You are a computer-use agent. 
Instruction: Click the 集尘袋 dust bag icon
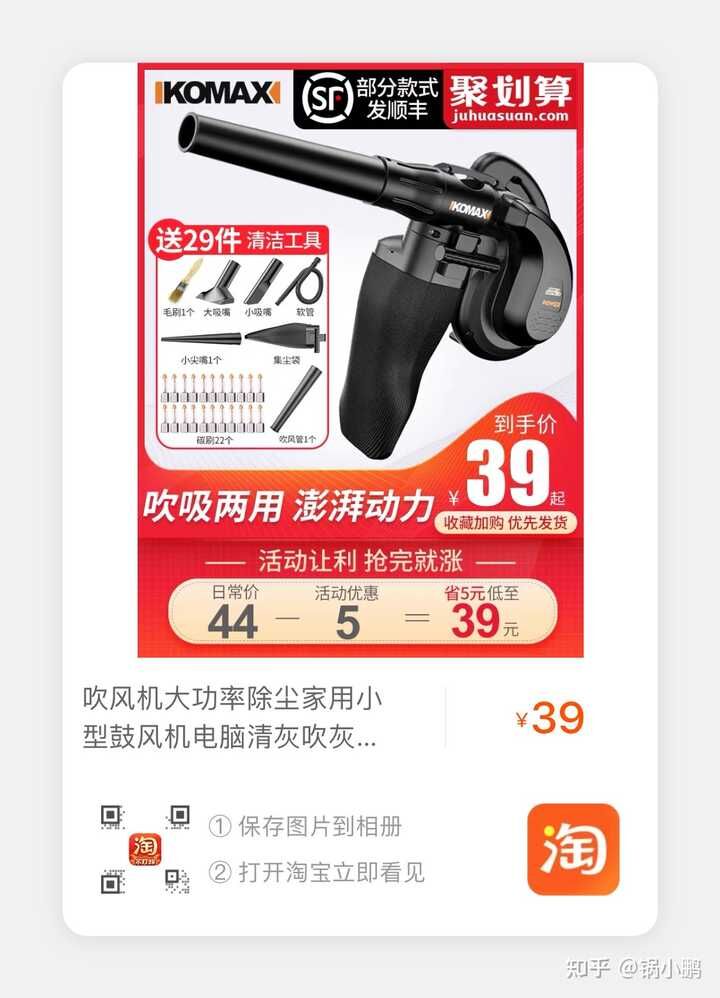coord(287,335)
